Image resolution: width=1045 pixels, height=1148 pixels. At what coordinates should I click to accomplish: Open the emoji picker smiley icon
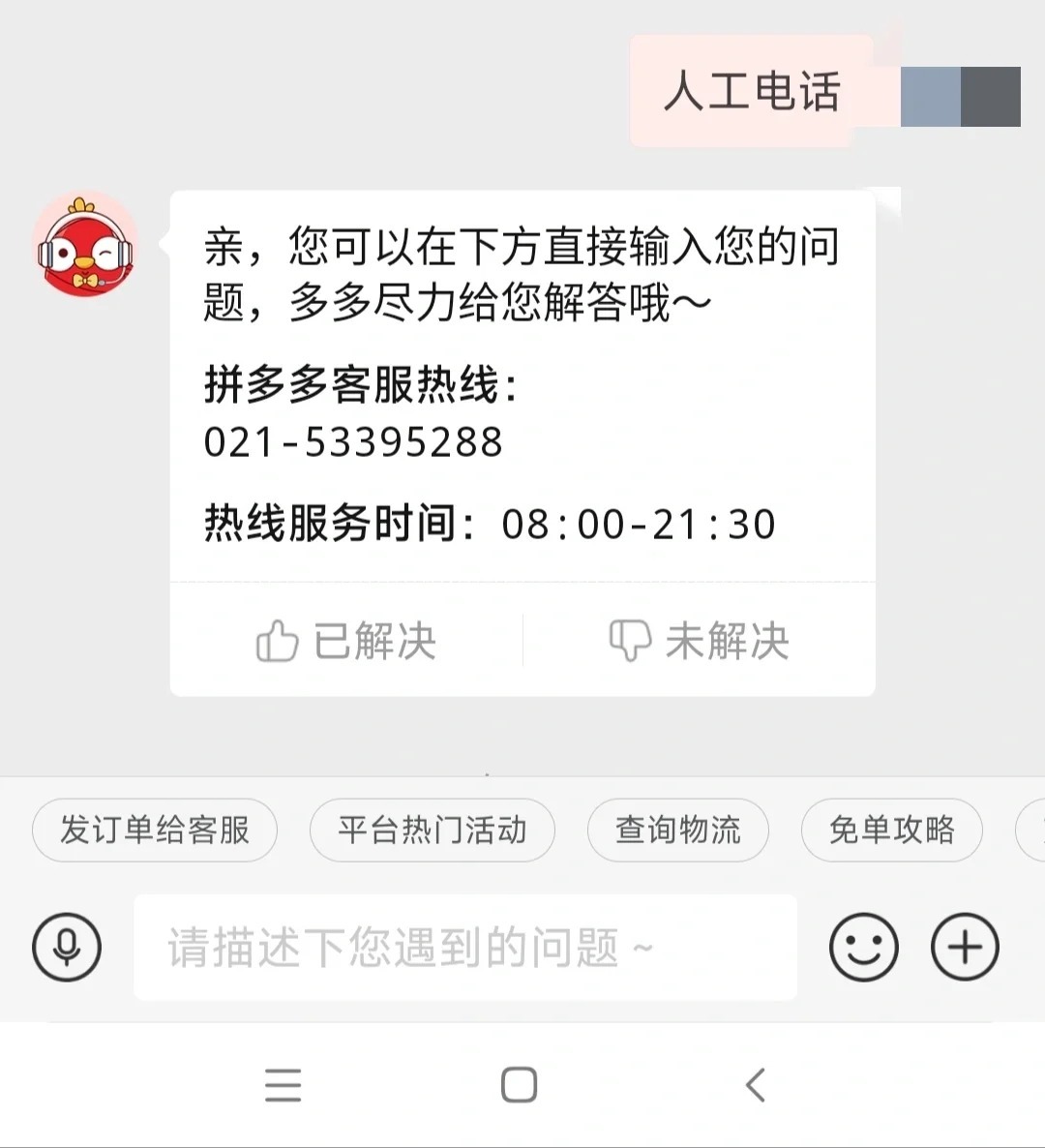pyautogui.click(x=864, y=947)
